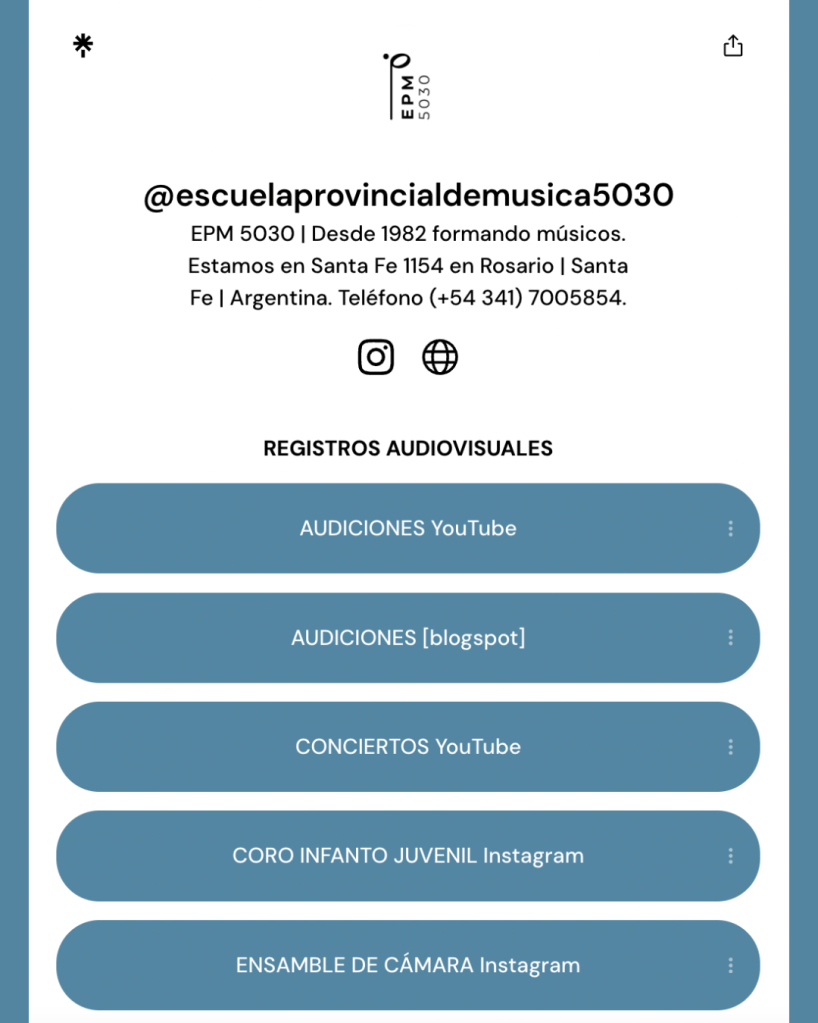This screenshot has height=1023, width=818.
Task: Share this Linktree profile
Action: click(x=733, y=46)
